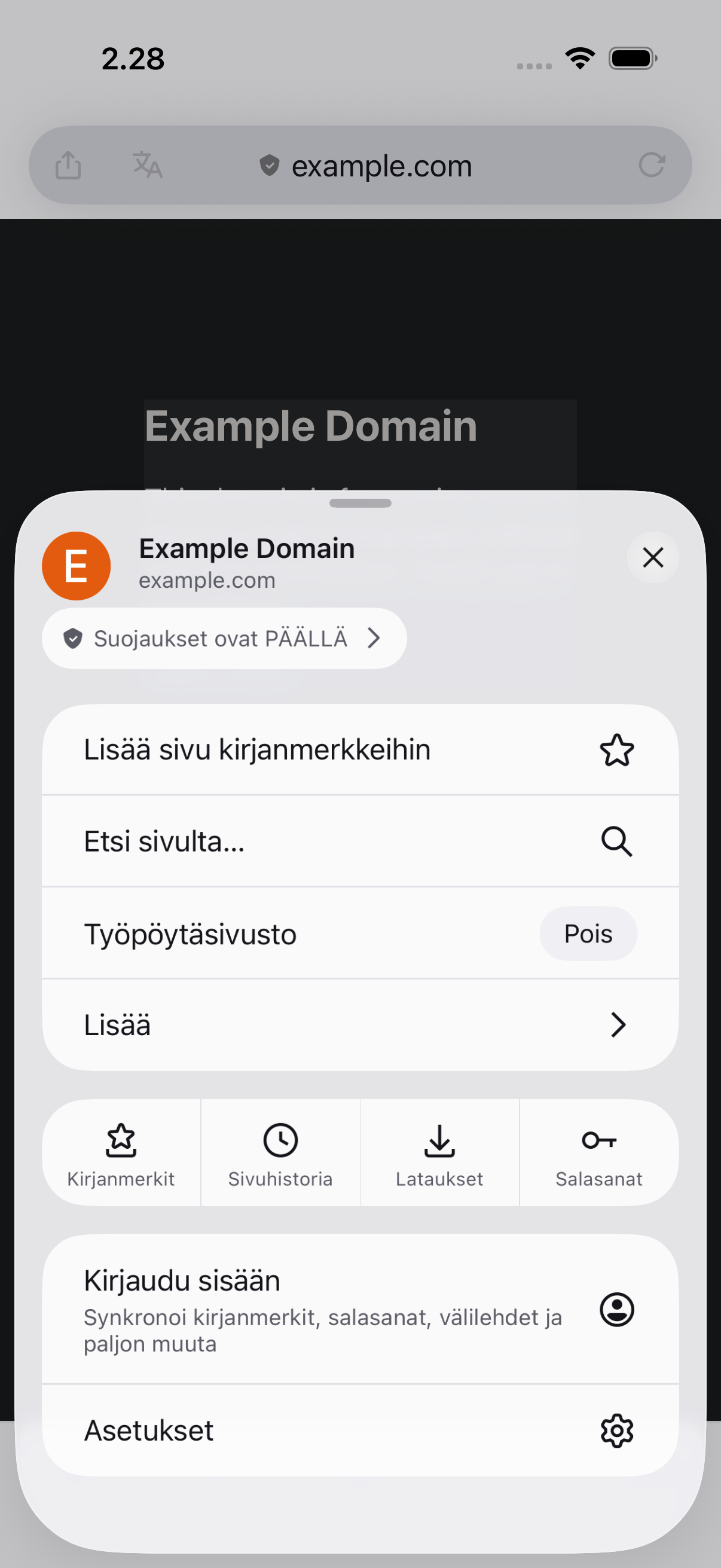The width and height of the screenshot is (721, 1568).
Task: Select Lisää sivu kirjanmerkkeihin
Action: pyautogui.click(x=360, y=749)
